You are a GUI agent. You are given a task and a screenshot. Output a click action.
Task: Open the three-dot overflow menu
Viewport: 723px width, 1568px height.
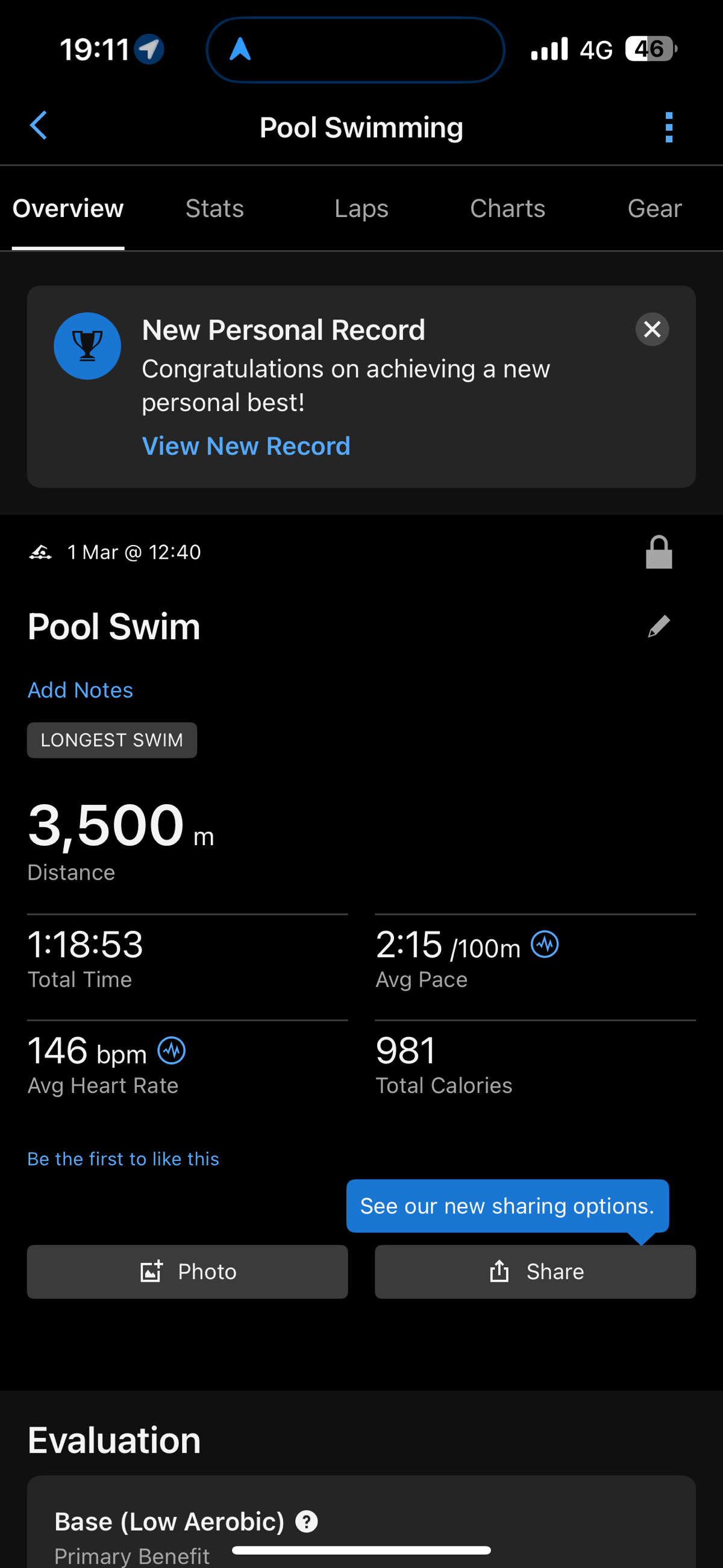click(669, 127)
